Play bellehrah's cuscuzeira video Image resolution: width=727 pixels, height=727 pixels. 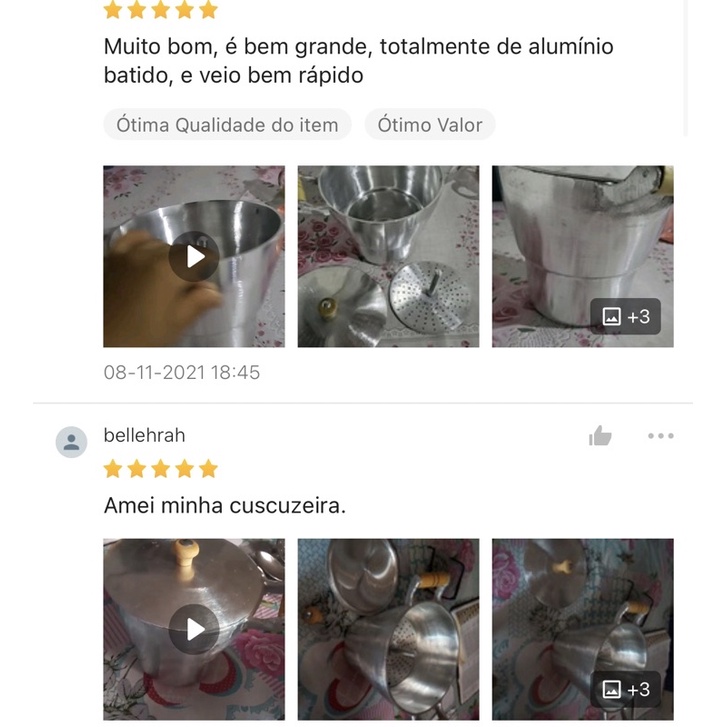click(x=194, y=629)
